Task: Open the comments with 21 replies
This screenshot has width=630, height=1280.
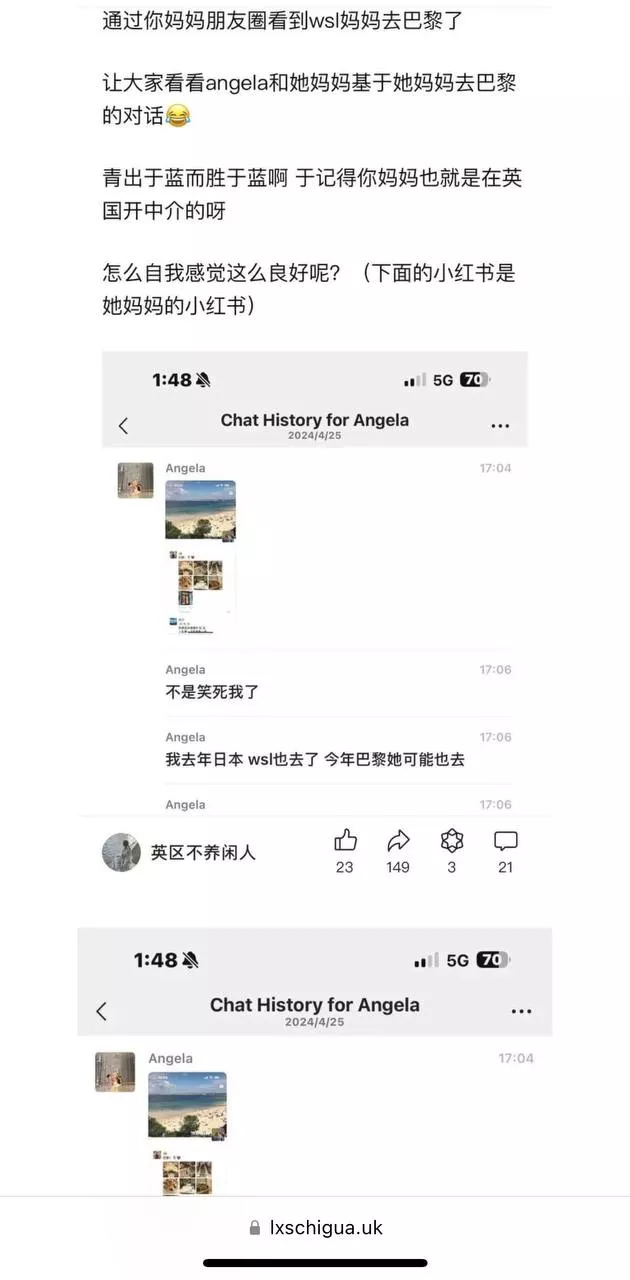Action: point(505,842)
